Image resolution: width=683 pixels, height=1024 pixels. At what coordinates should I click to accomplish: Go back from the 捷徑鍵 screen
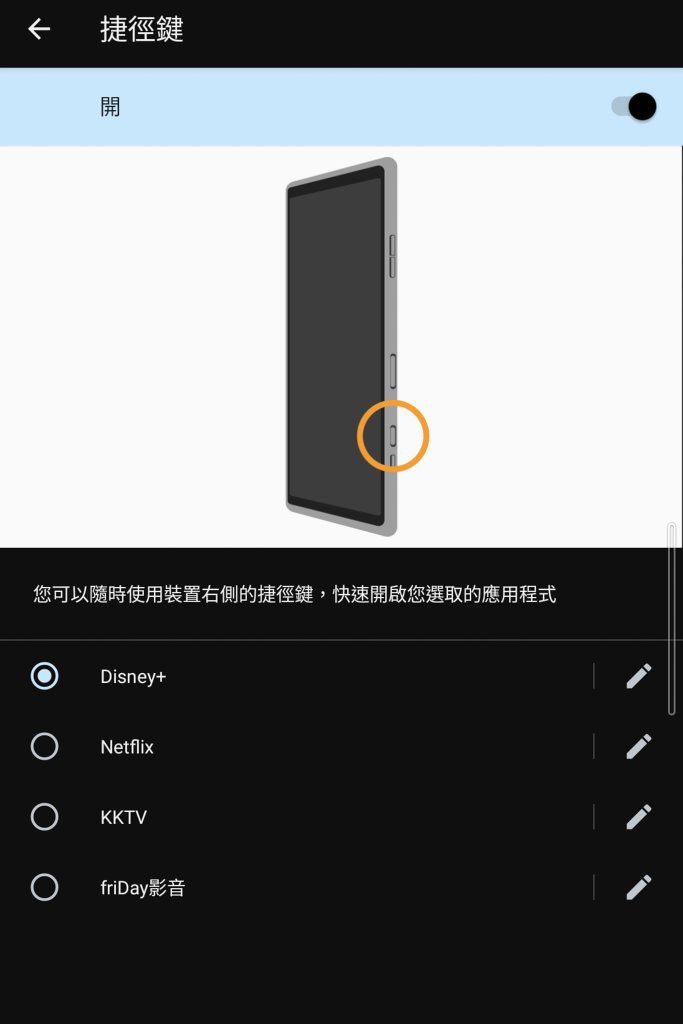pyautogui.click(x=39, y=30)
